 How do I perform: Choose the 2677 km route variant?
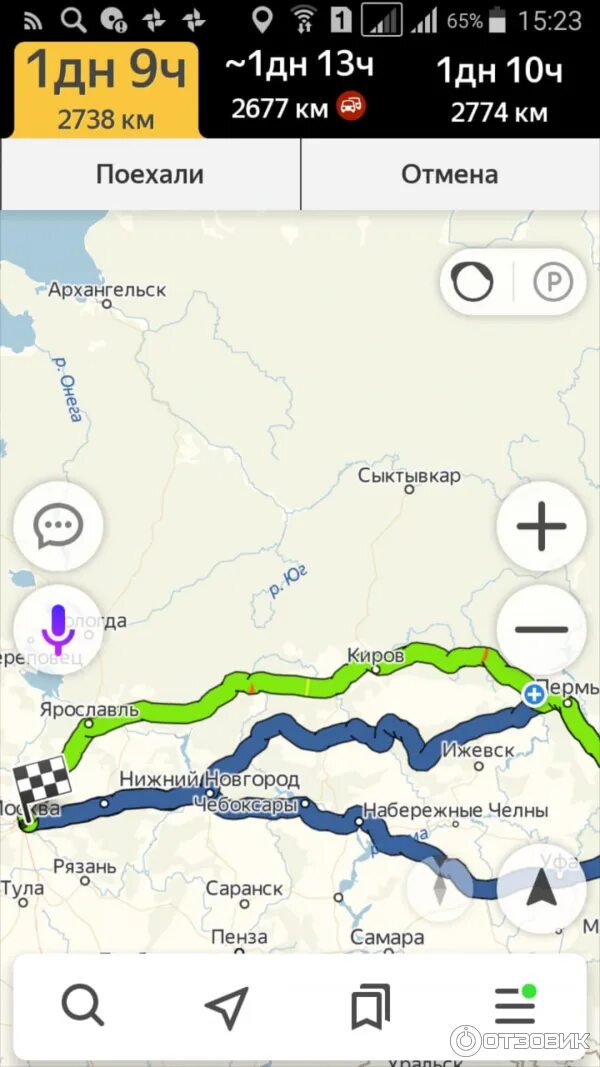click(299, 88)
